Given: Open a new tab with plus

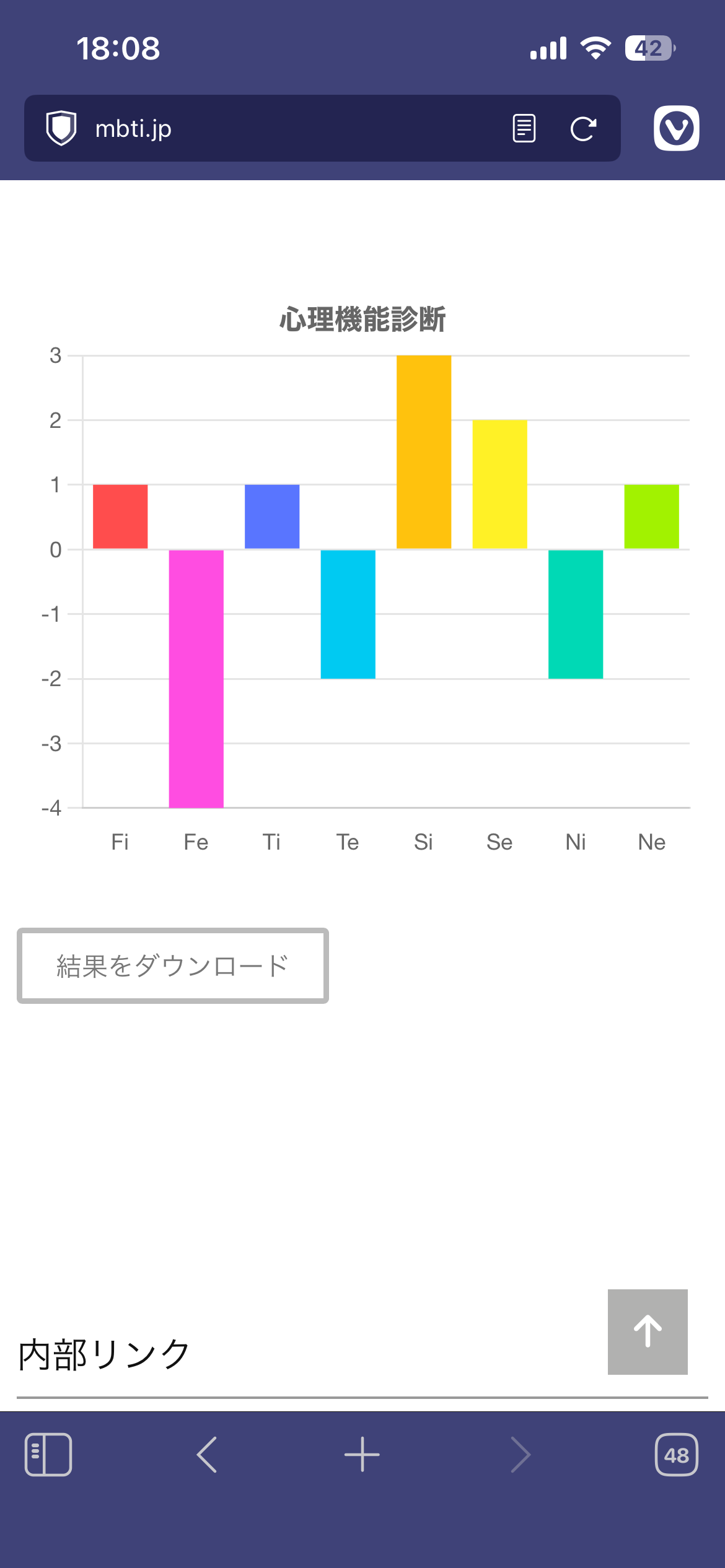Looking at the screenshot, I should click(362, 1455).
